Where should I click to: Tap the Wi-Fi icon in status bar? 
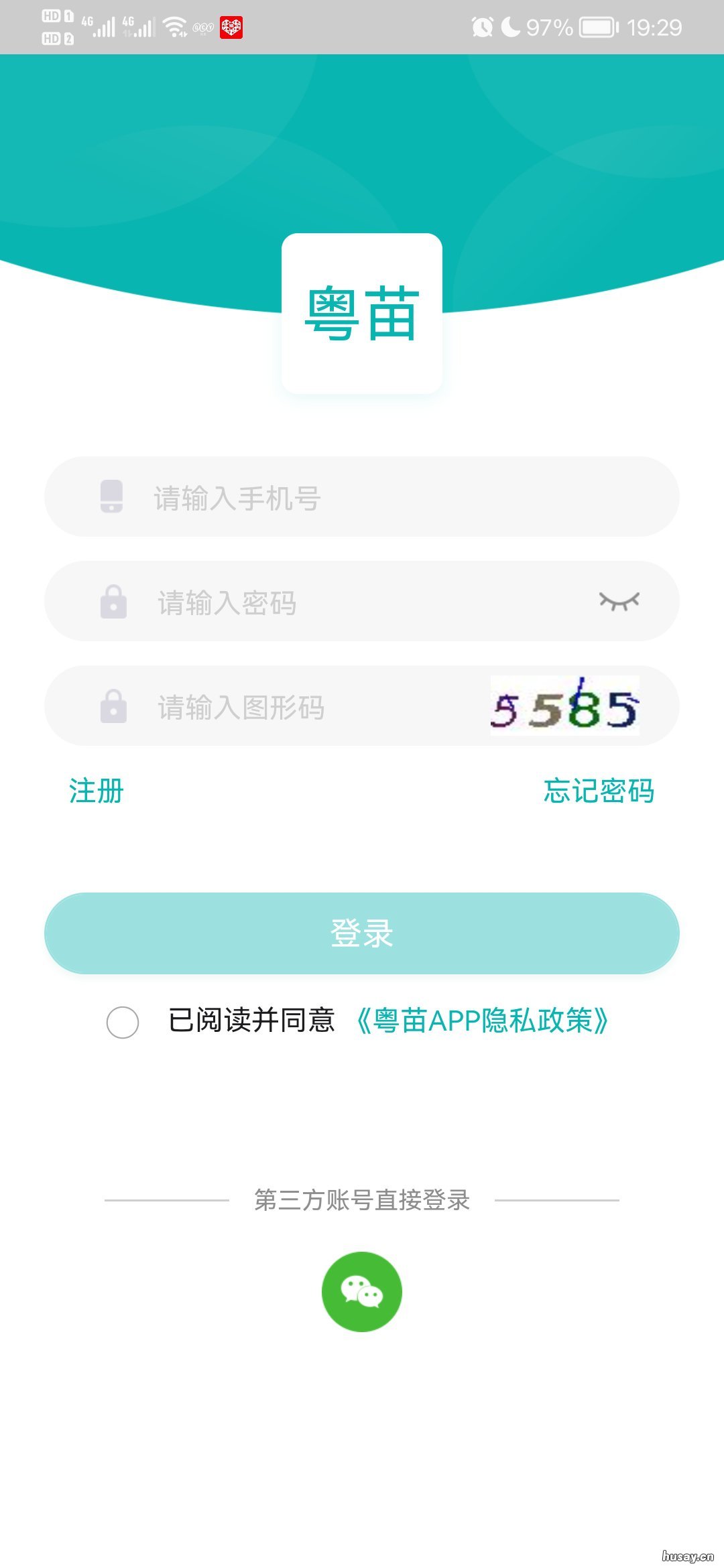176,27
